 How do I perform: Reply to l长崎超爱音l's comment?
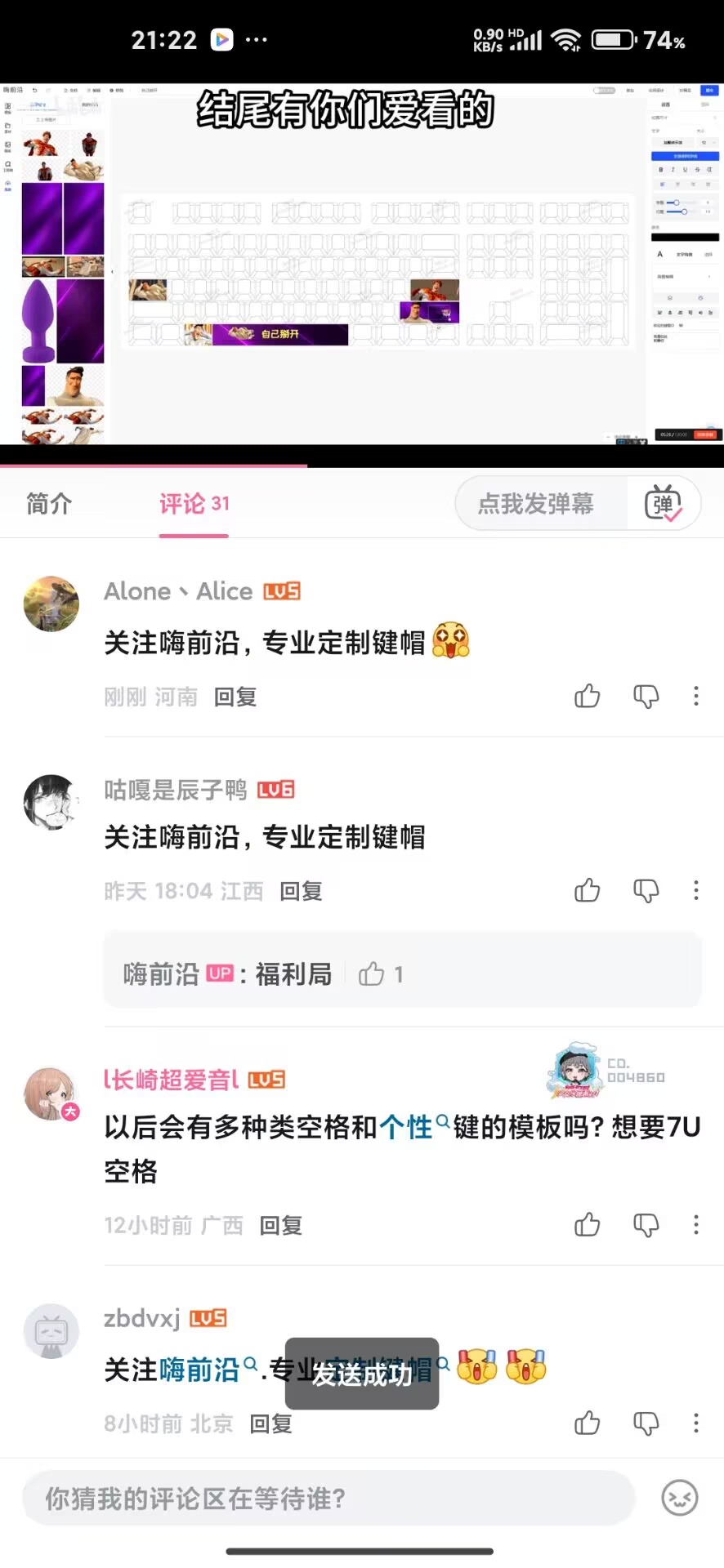tap(280, 1225)
